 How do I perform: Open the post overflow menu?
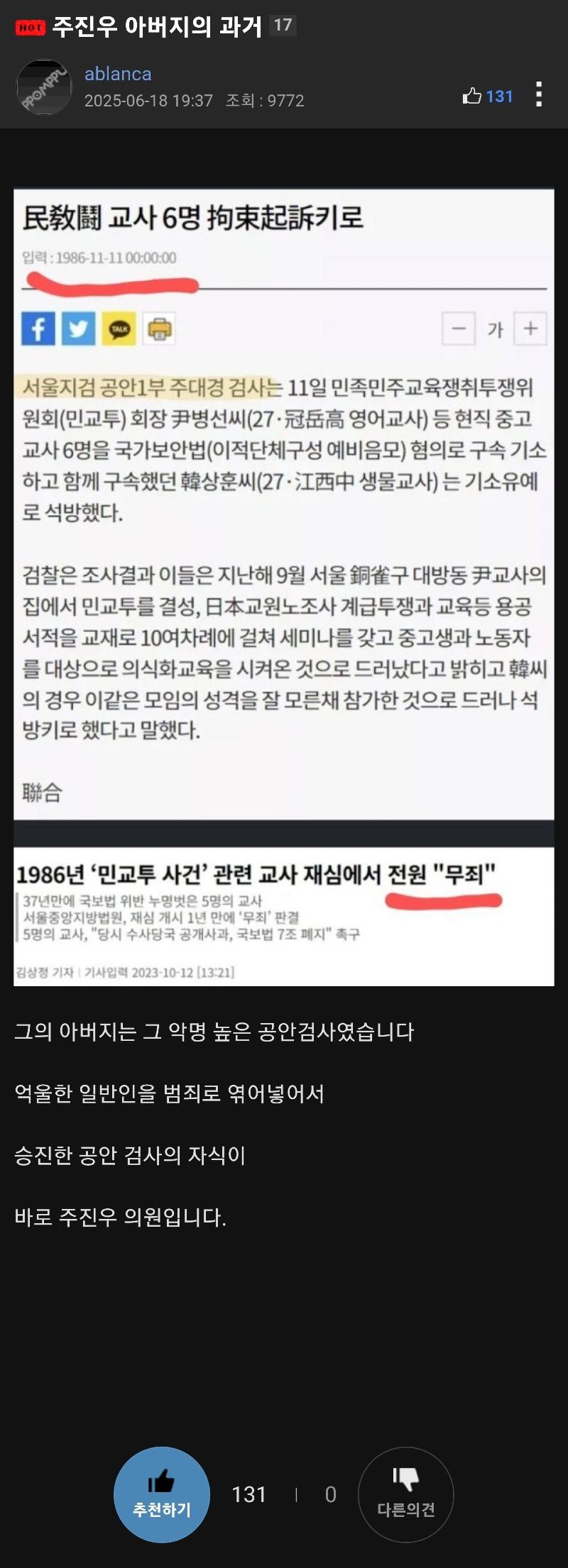pyautogui.click(x=539, y=94)
